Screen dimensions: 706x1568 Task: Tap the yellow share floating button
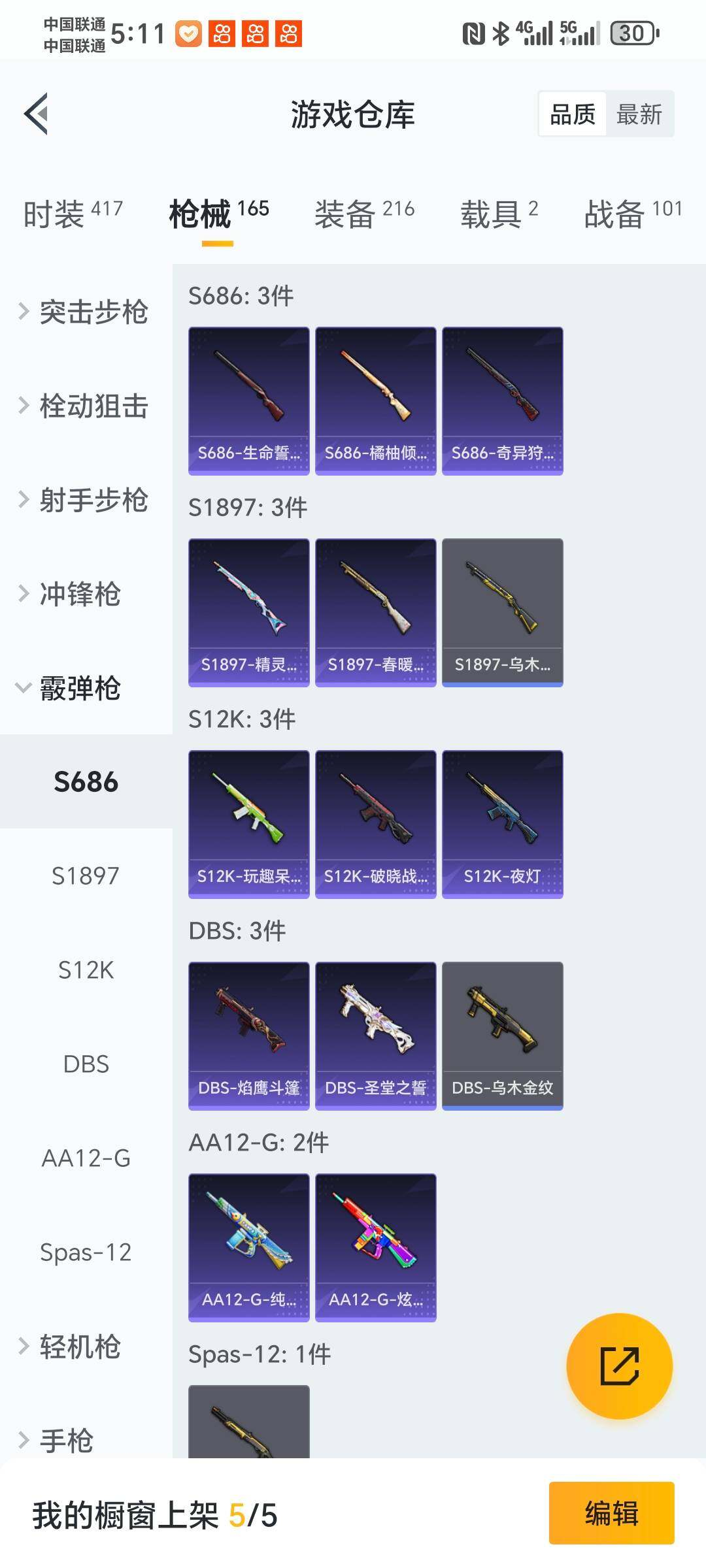[x=619, y=1366]
